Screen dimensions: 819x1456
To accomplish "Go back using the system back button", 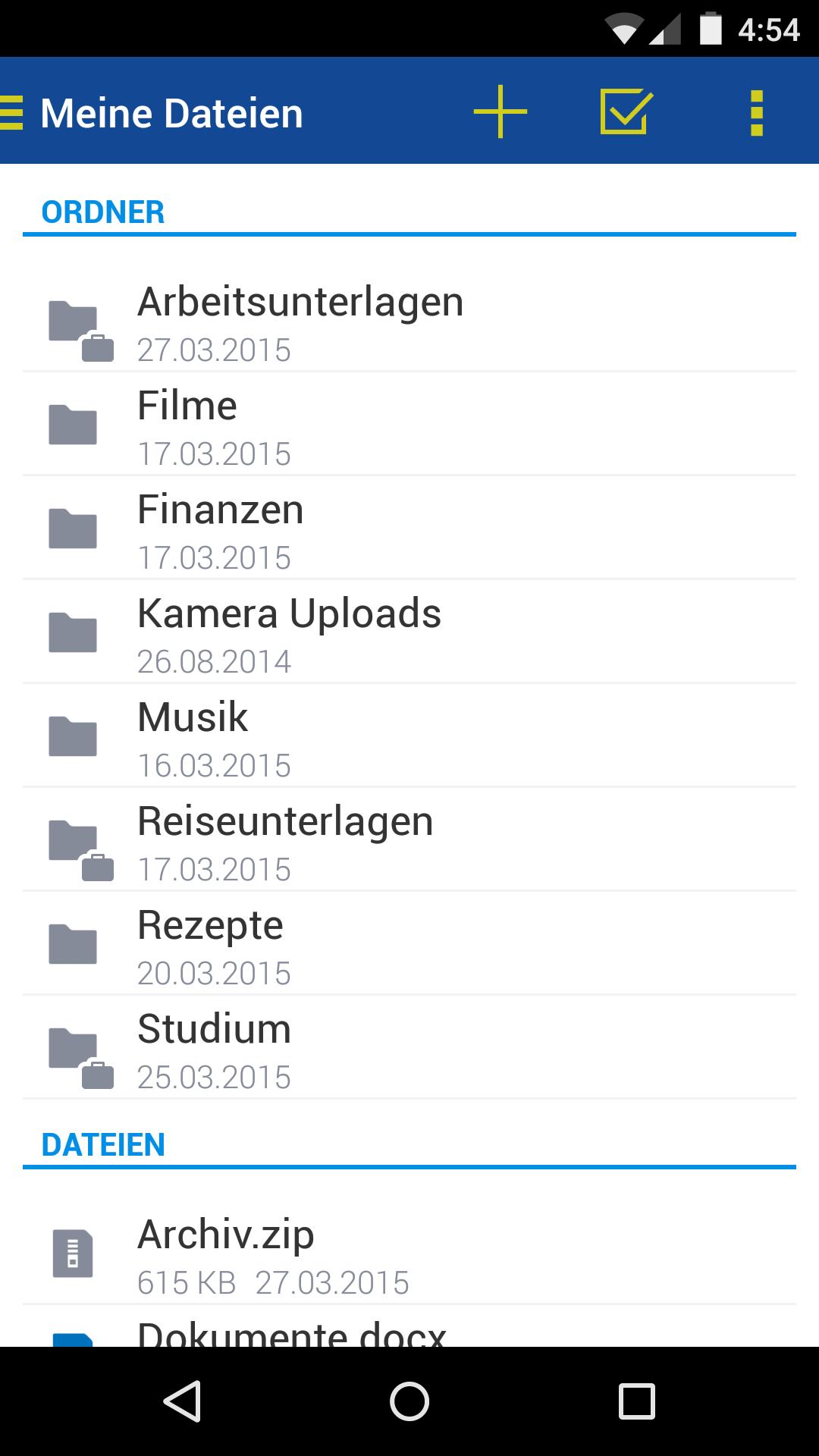I will tap(183, 1401).
